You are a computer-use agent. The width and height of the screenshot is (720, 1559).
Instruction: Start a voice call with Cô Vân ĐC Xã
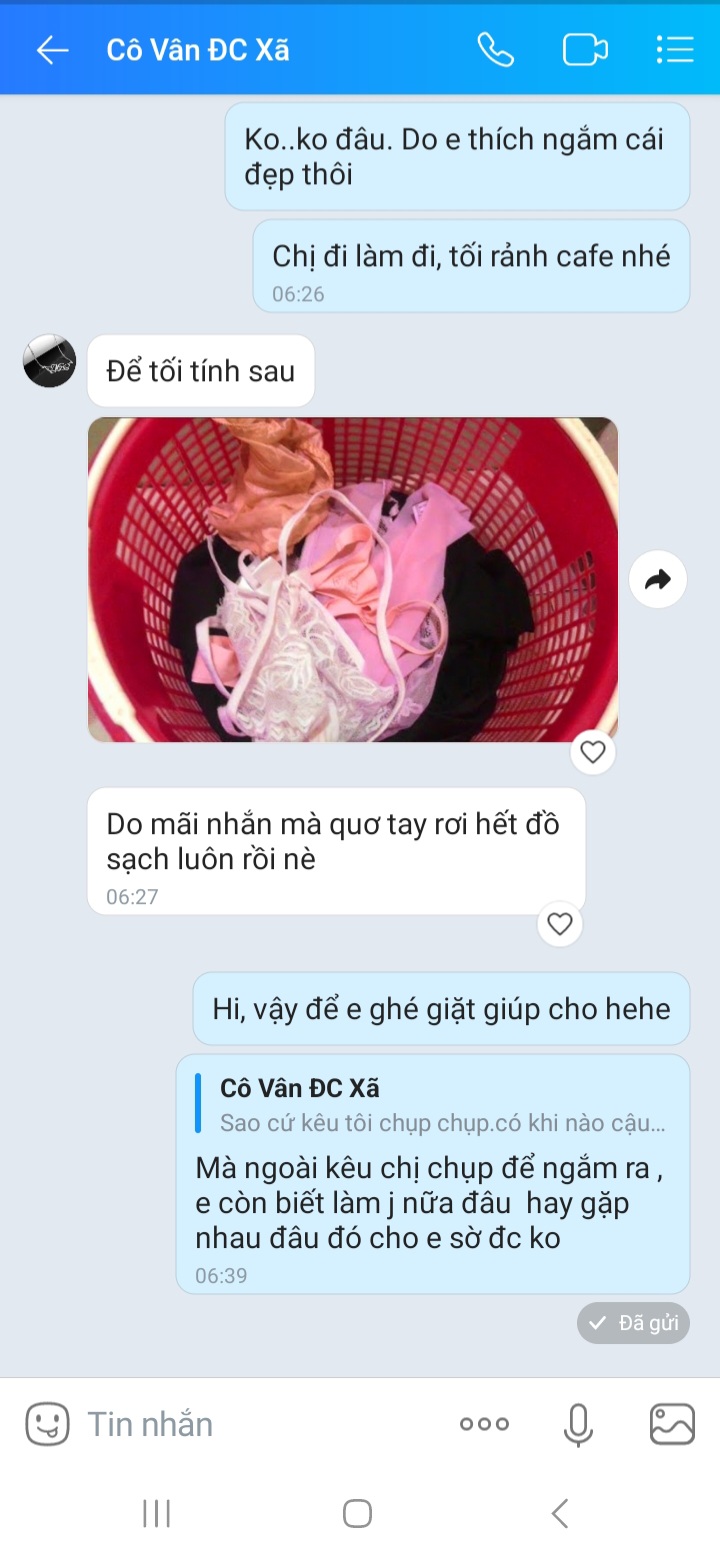(x=497, y=48)
